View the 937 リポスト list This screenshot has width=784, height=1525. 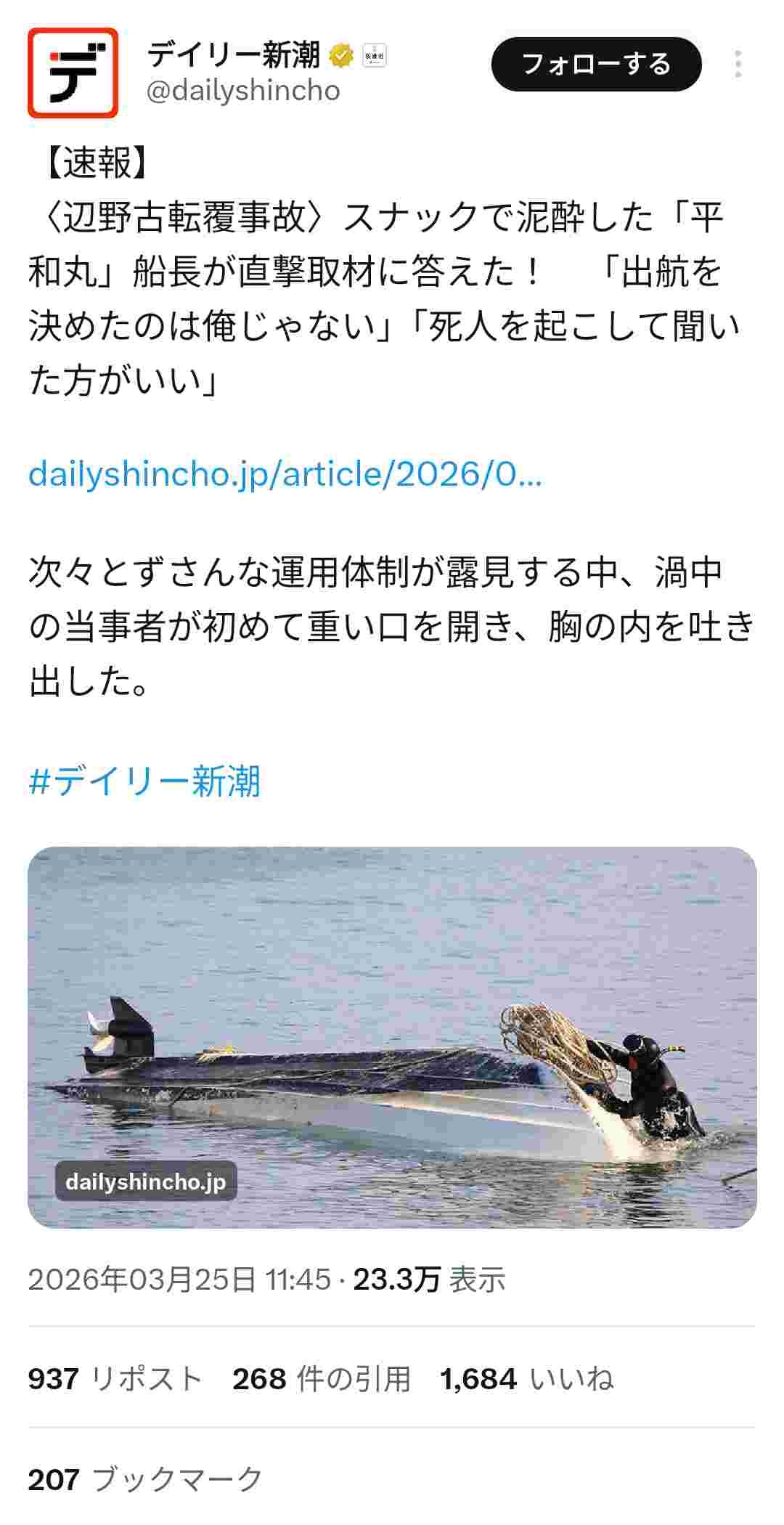(x=115, y=1379)
